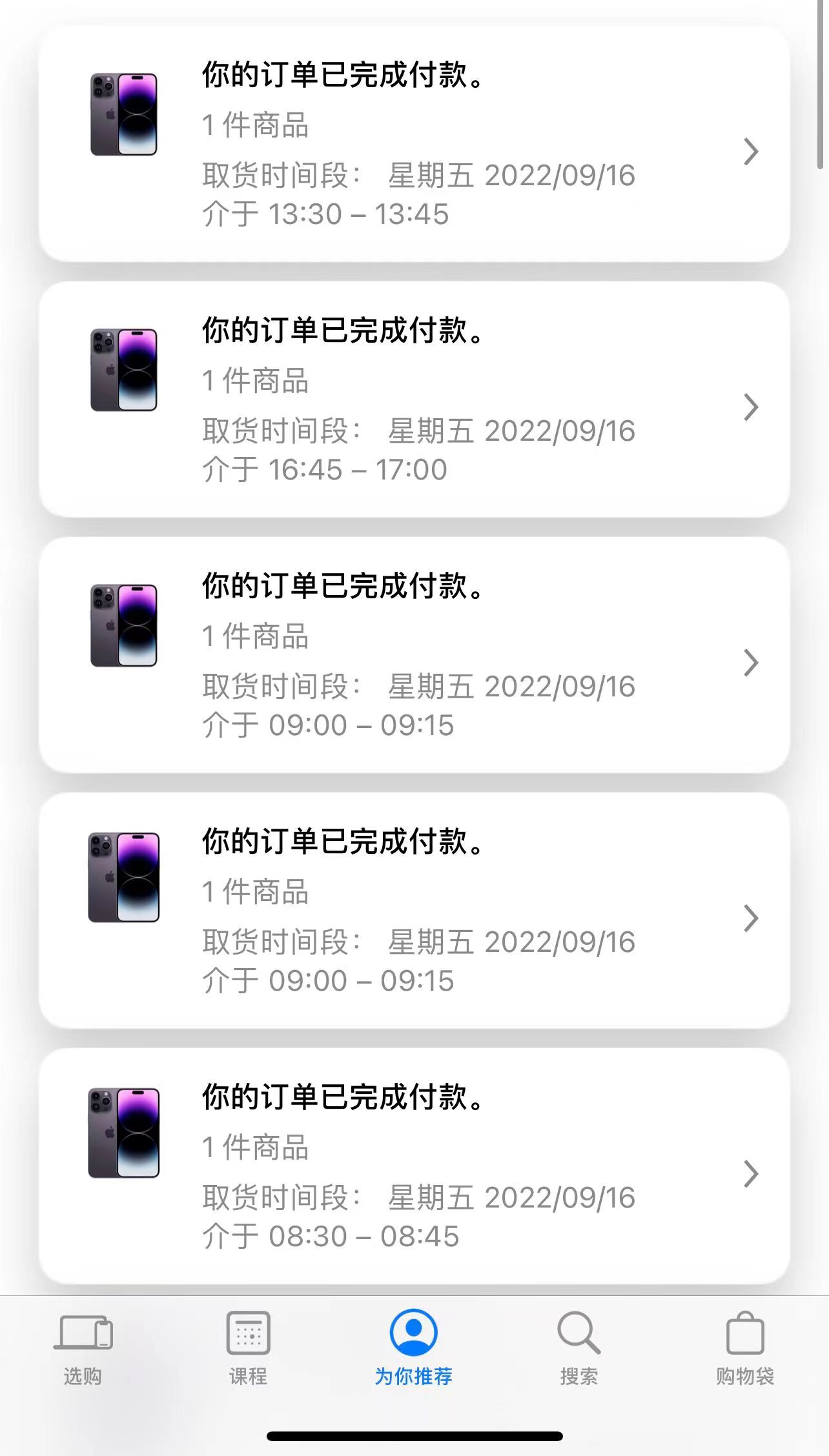
Task: Select the 为你推荐 tab
Action: pos(413,1349)
